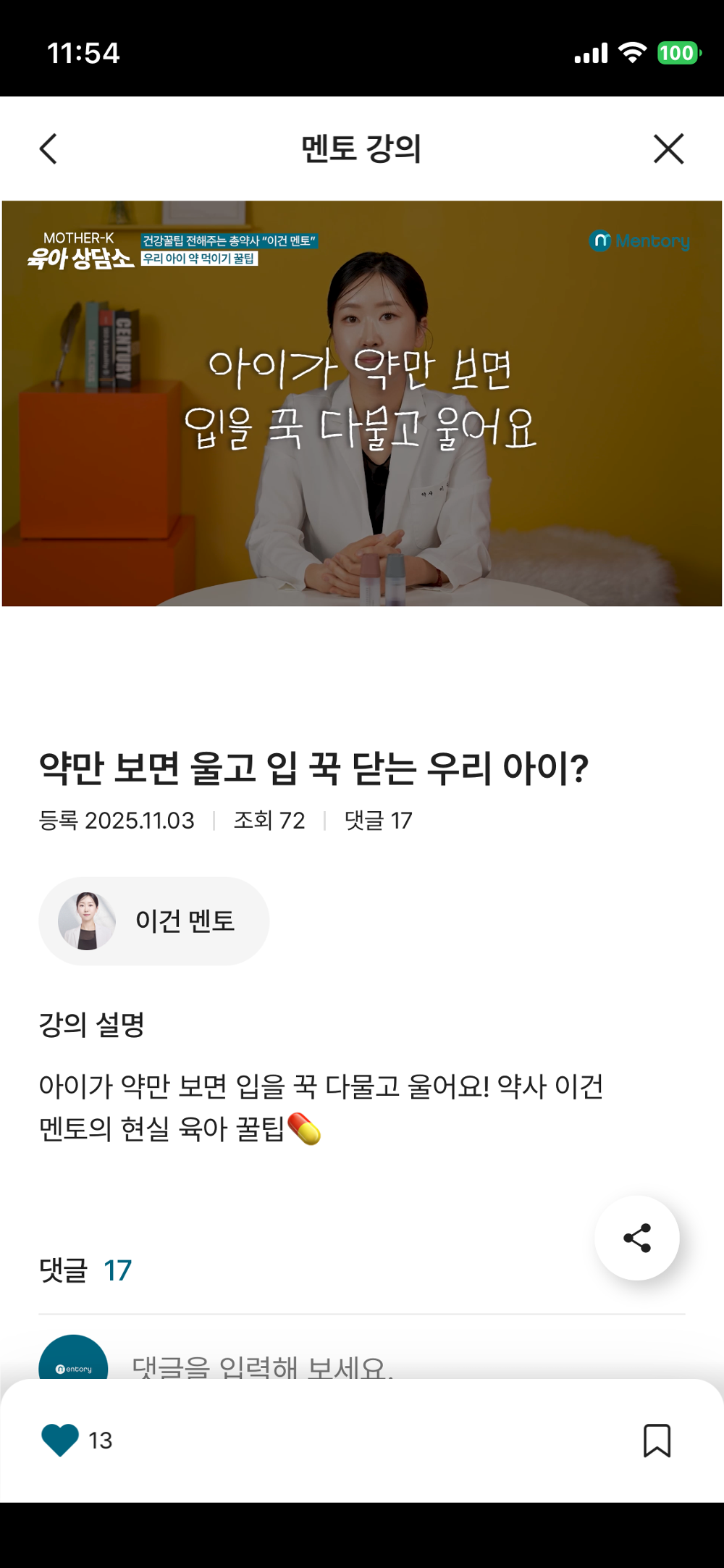
Task: Select the 댓글 17 label near the title
Action: pos(376,821)
